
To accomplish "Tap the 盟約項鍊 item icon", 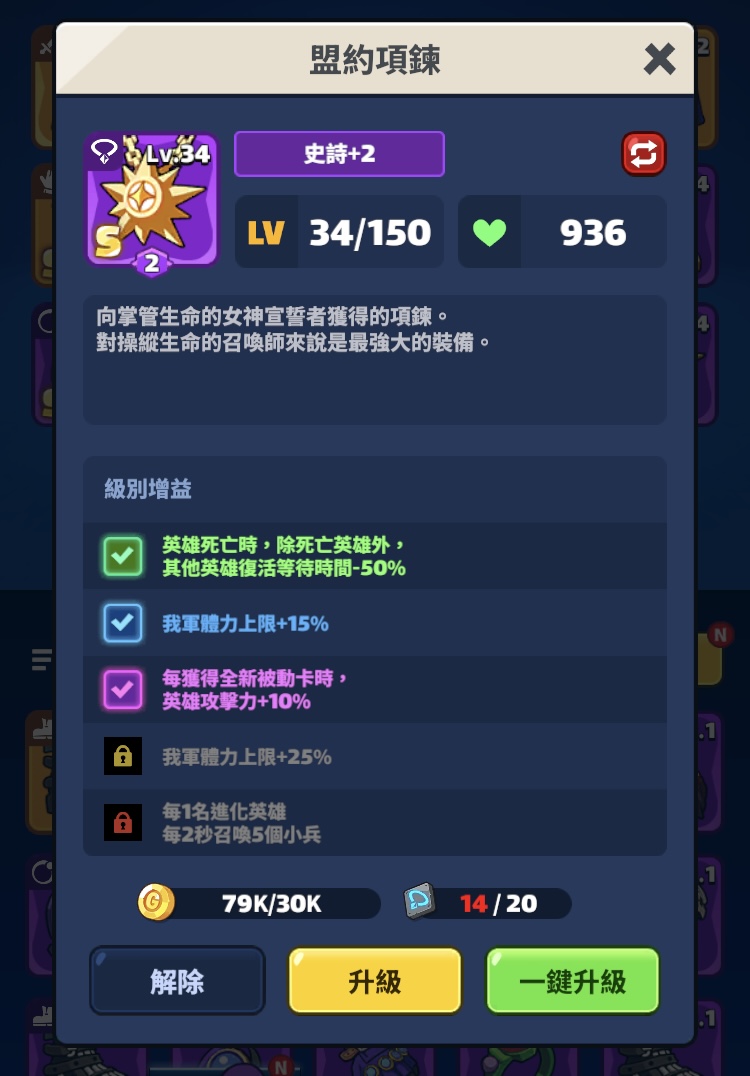I will pyautogui.click(x=152, y=200).
